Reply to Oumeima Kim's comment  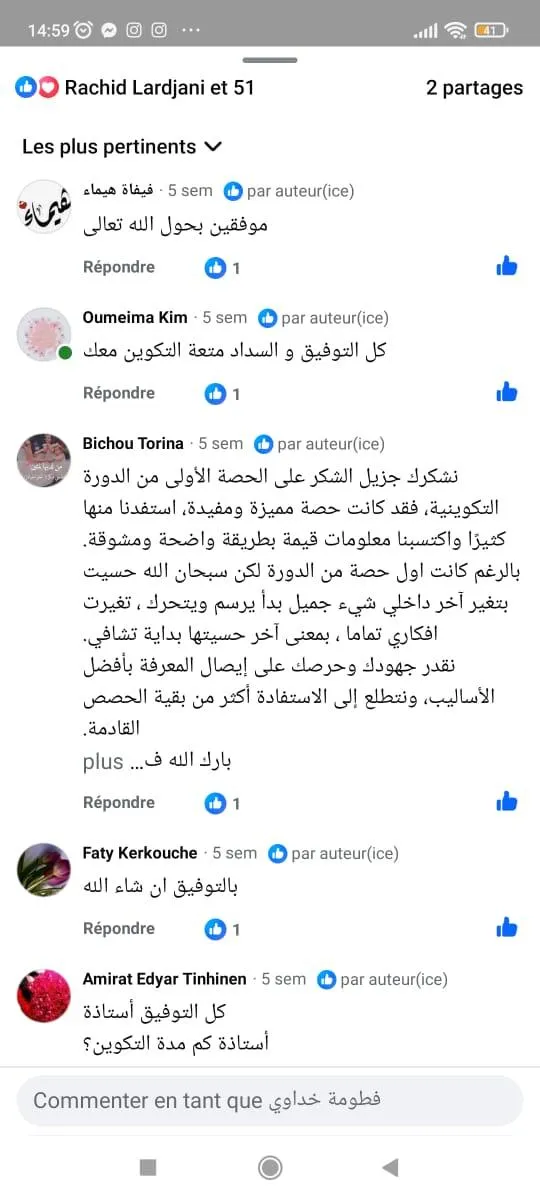[119, 393]
